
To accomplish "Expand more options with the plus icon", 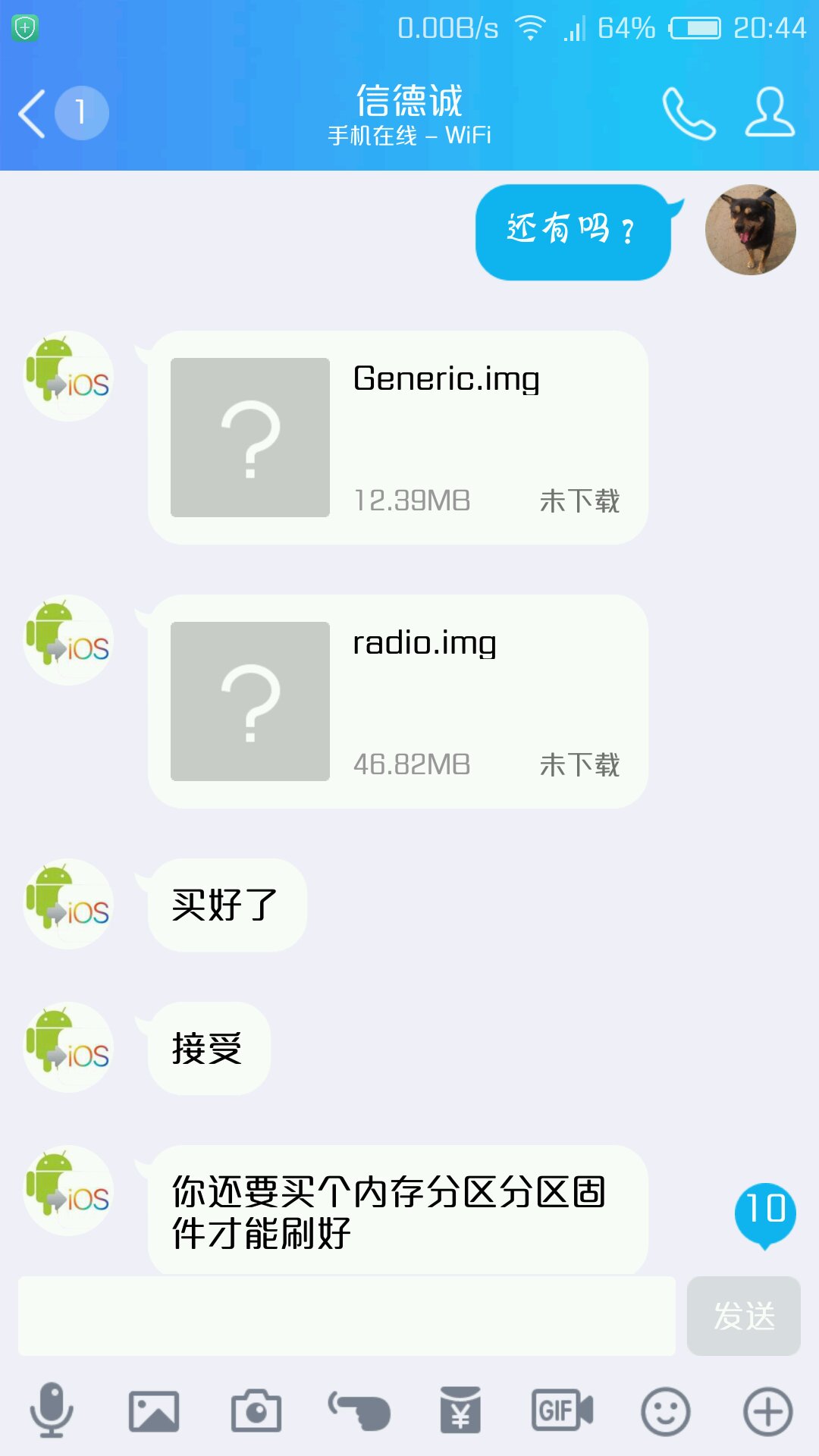I will click(x=767, y=1410).
